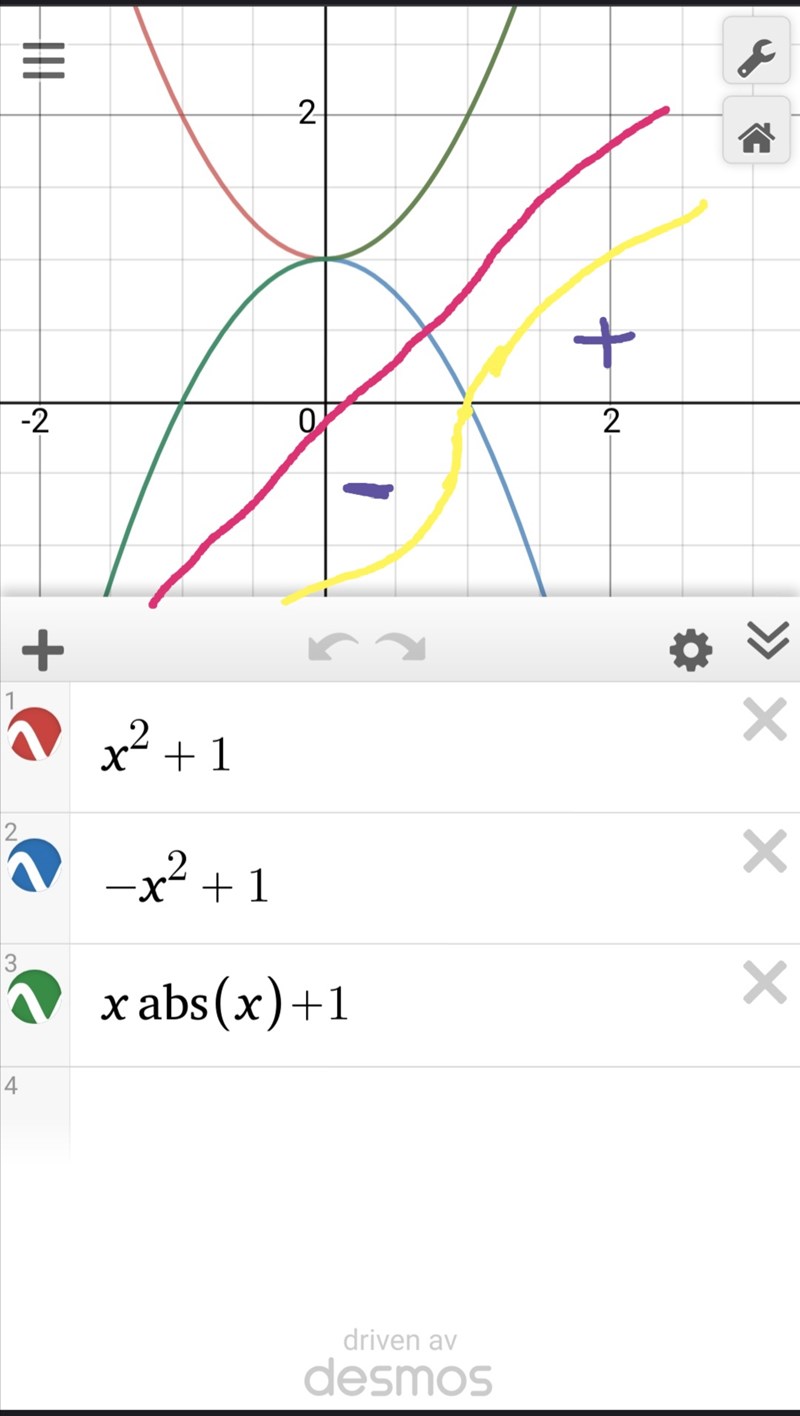This screenshot has width=800, height=1416.
Task: Edit the x²+1 expression
Action: [400, 752]
